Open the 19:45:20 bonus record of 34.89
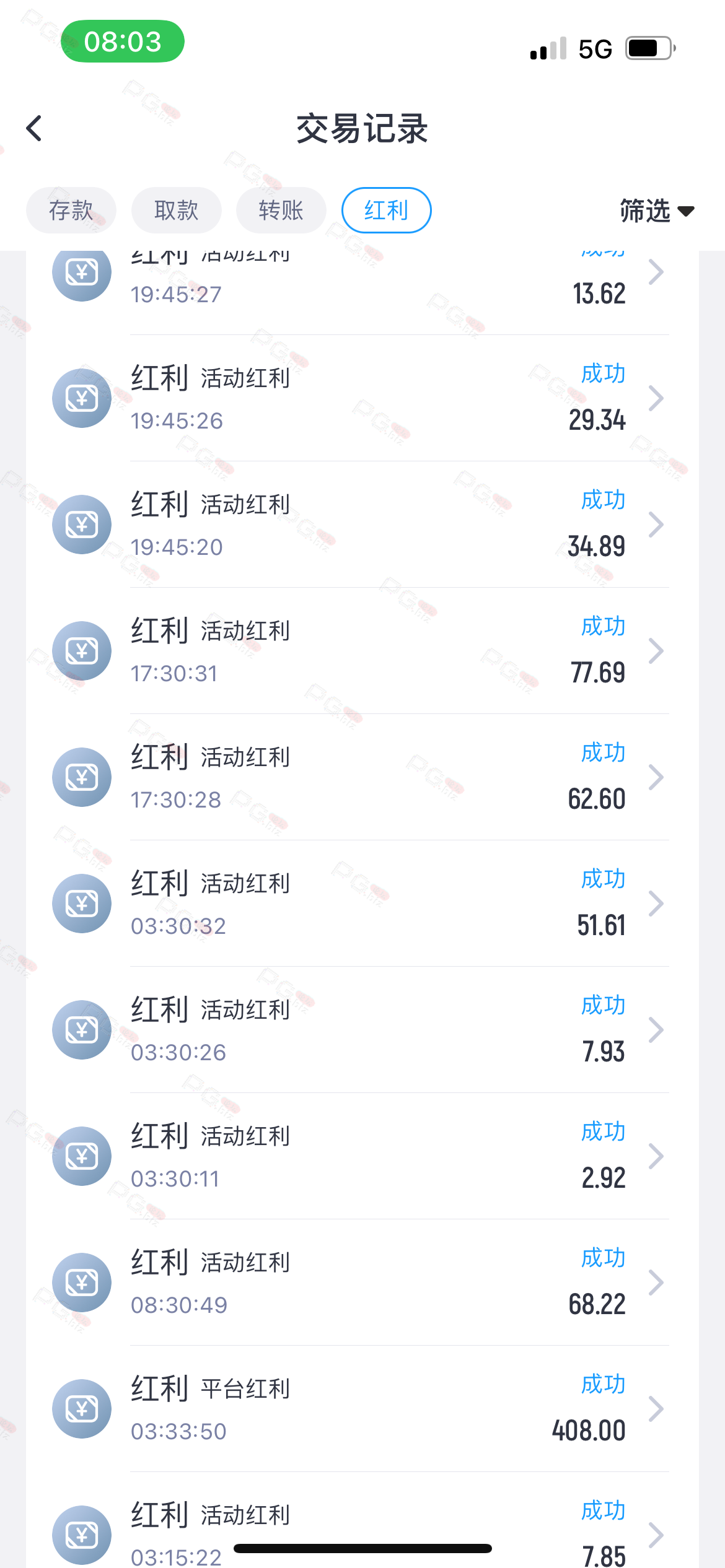The image size is (725, 1568). pyautogui.click(x=372, y=525)
